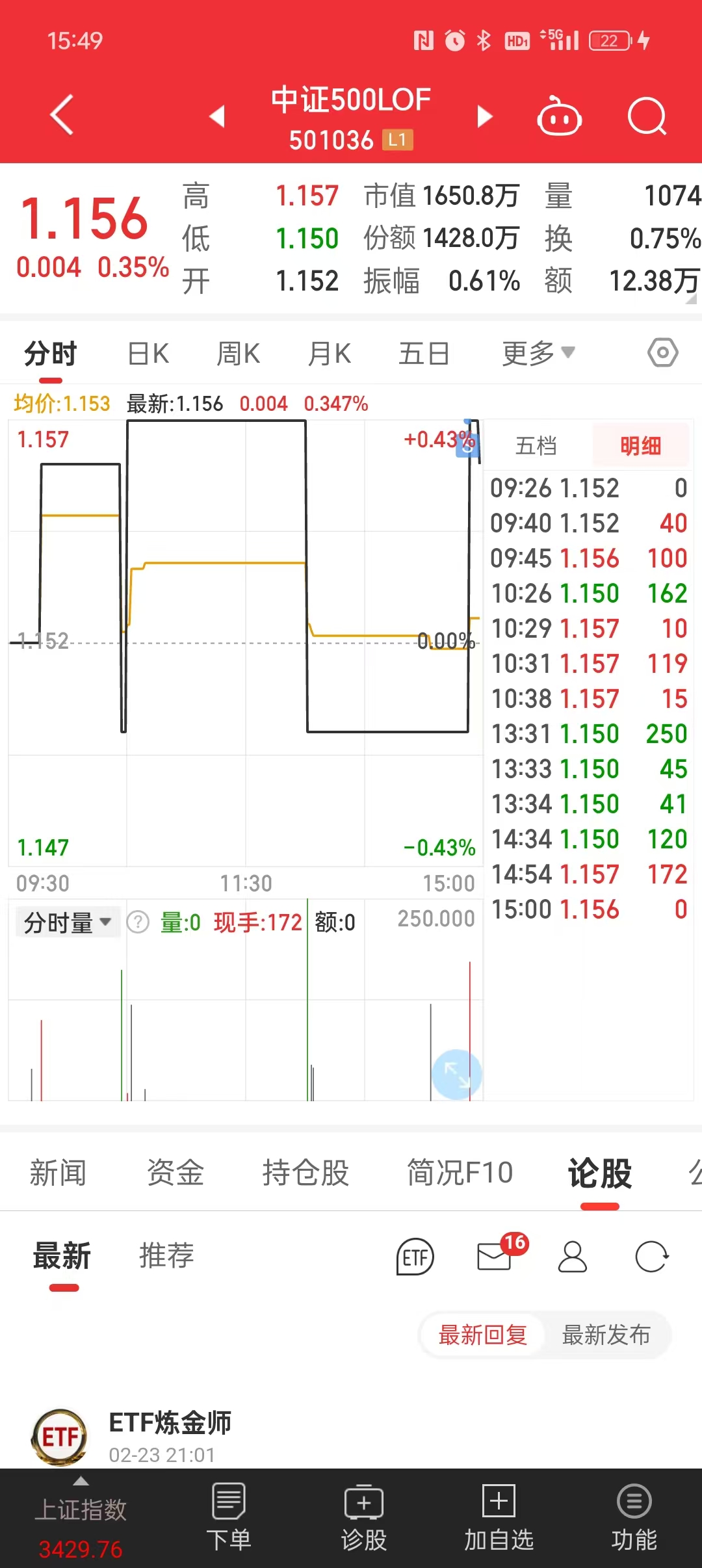Open the 简况F10 tab
This screenshot has width=702, height=1568.
coord(460,1173)
